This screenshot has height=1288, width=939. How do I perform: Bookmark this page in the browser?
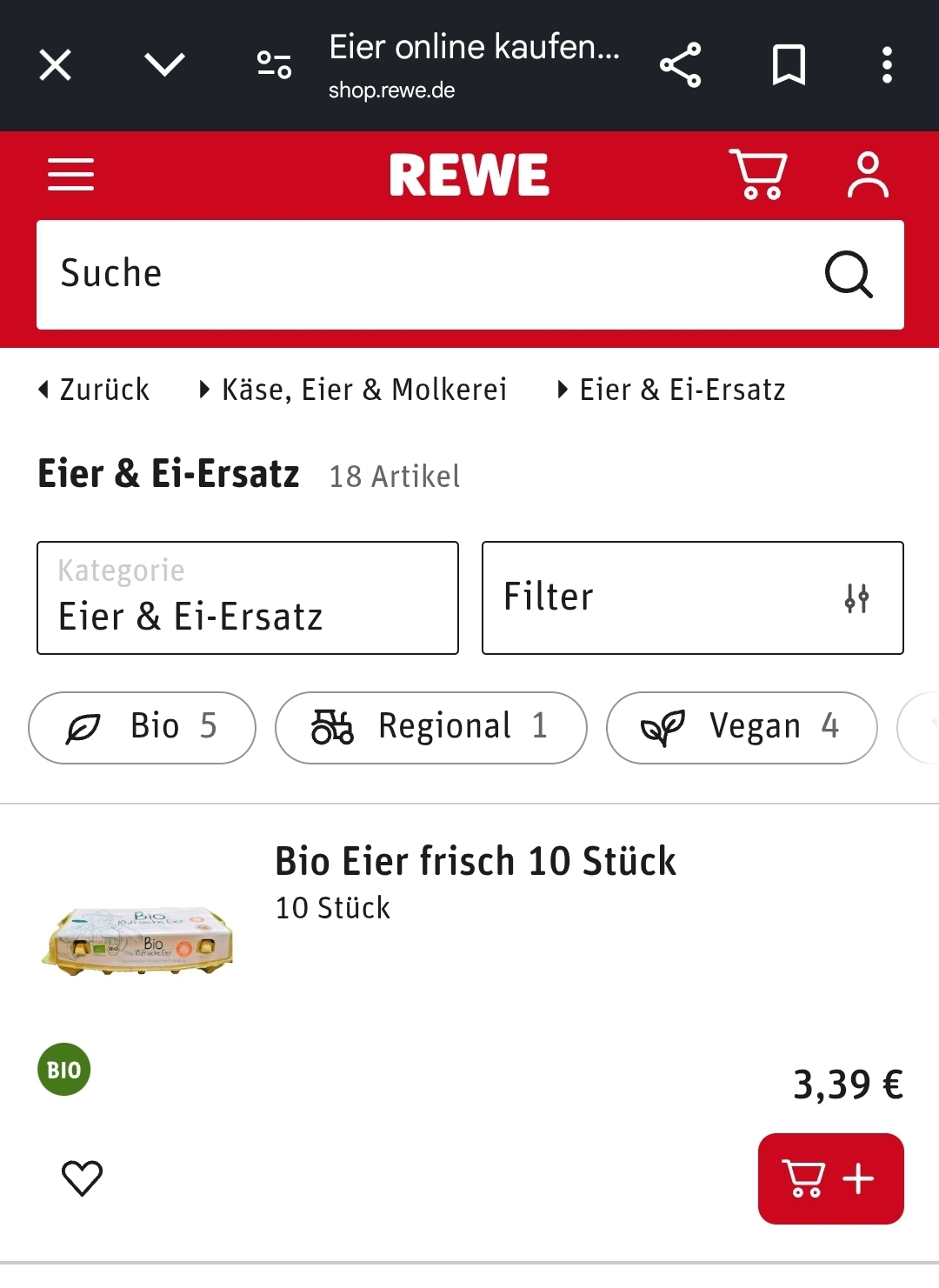(x=789, y=65)
